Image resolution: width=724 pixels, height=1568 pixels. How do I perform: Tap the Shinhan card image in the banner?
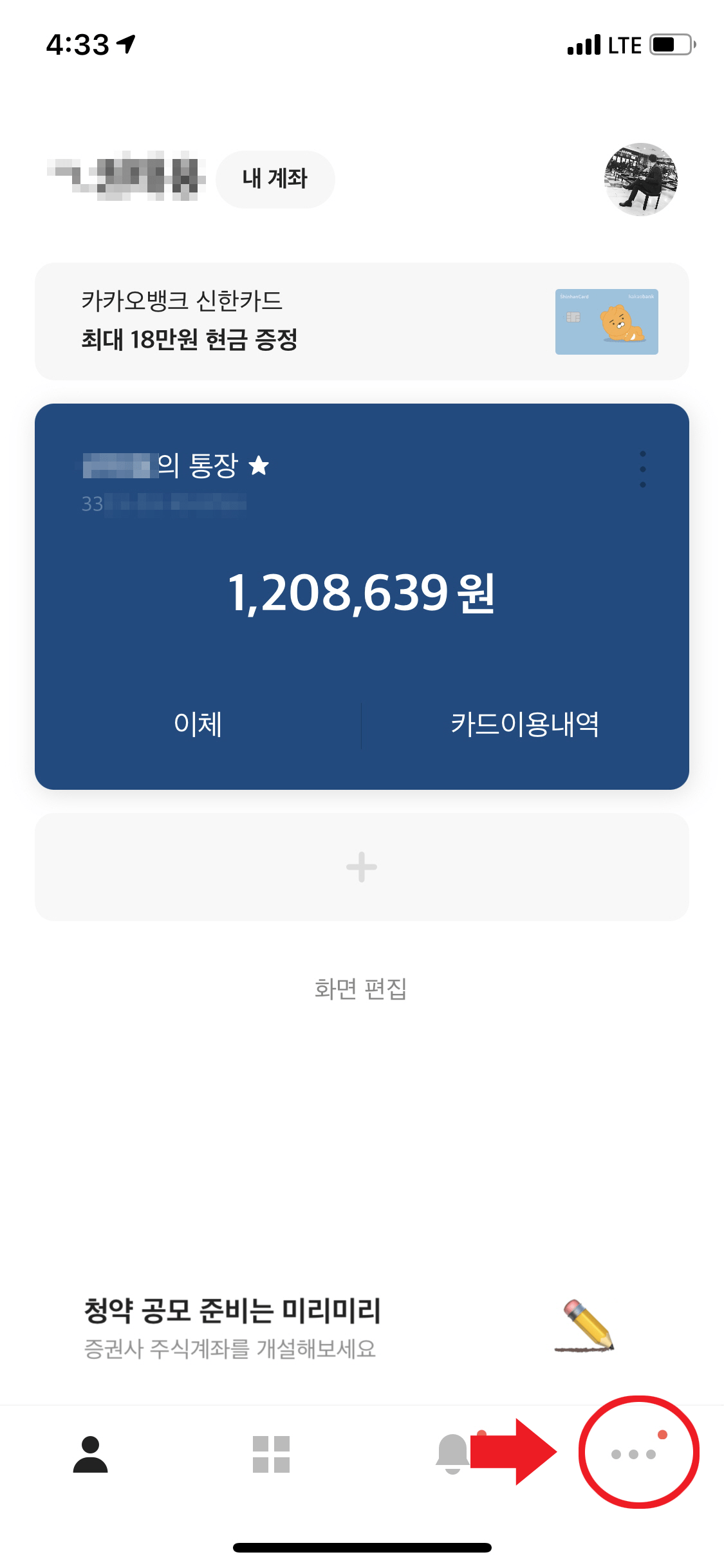(x=606, y=322)
